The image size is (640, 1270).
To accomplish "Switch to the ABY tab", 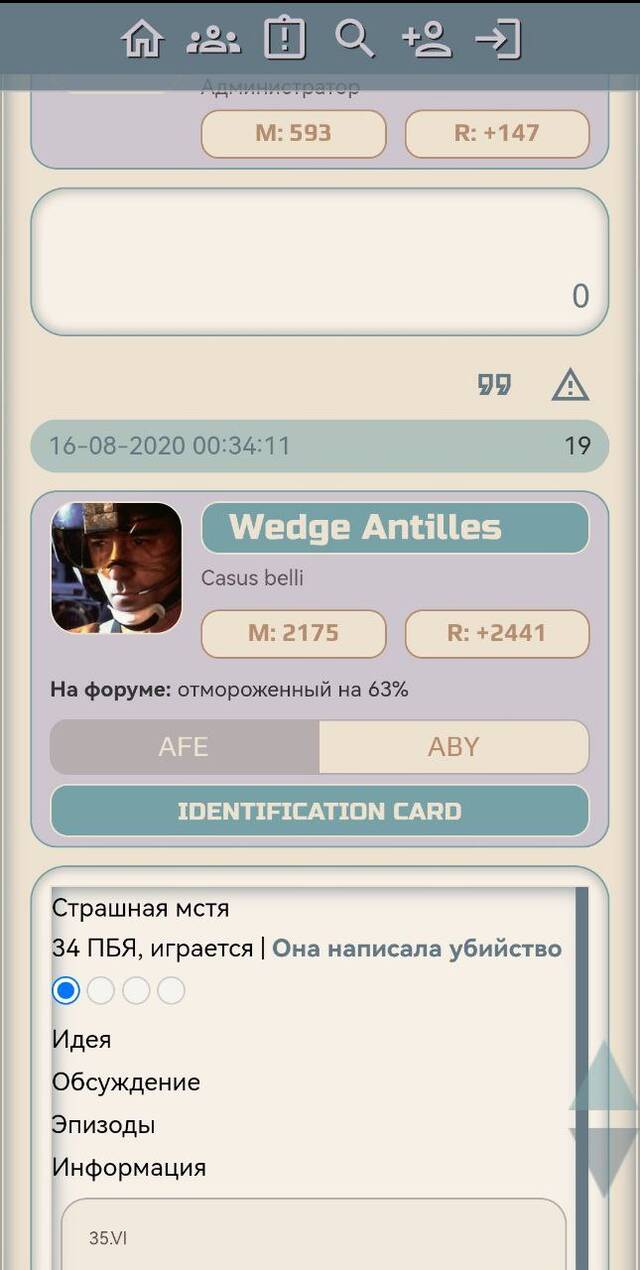I will [453, 747].
